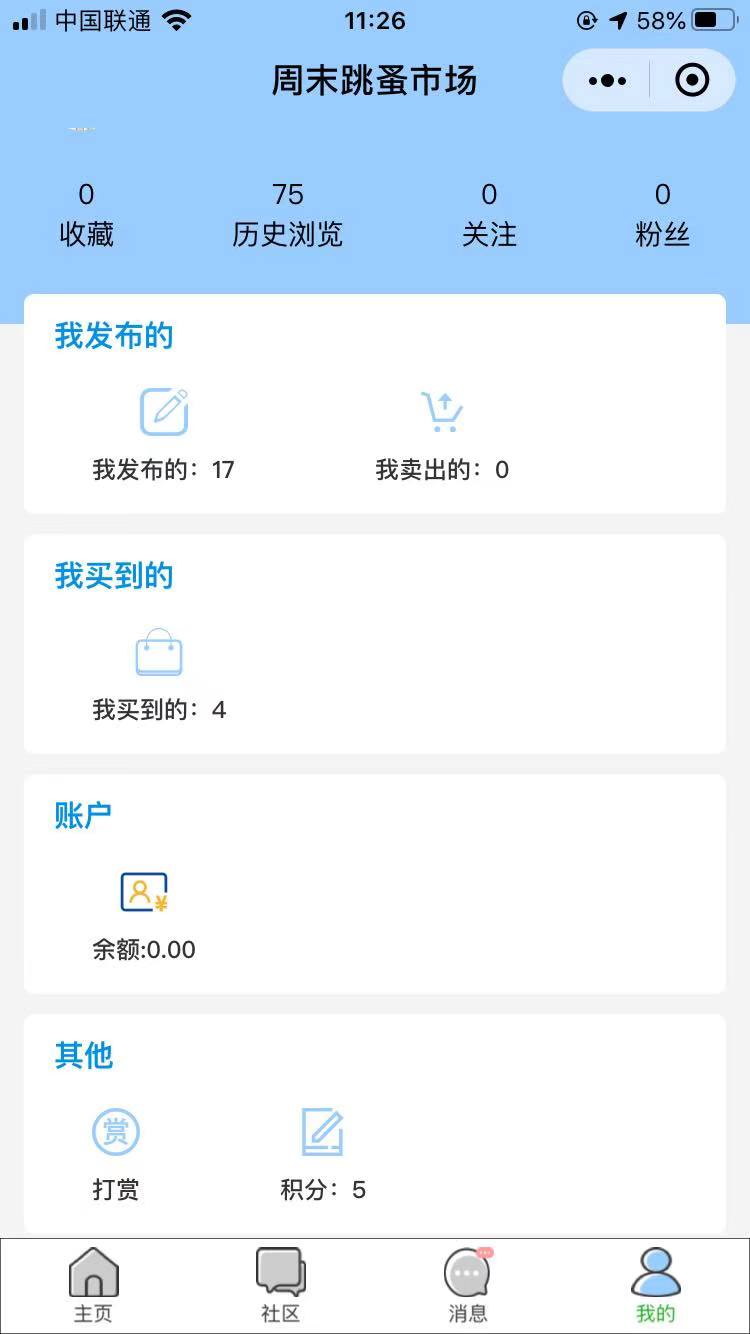Switch to the 社区 community tab
This screenshot has height=1334, width=750.
[281, 1286]
